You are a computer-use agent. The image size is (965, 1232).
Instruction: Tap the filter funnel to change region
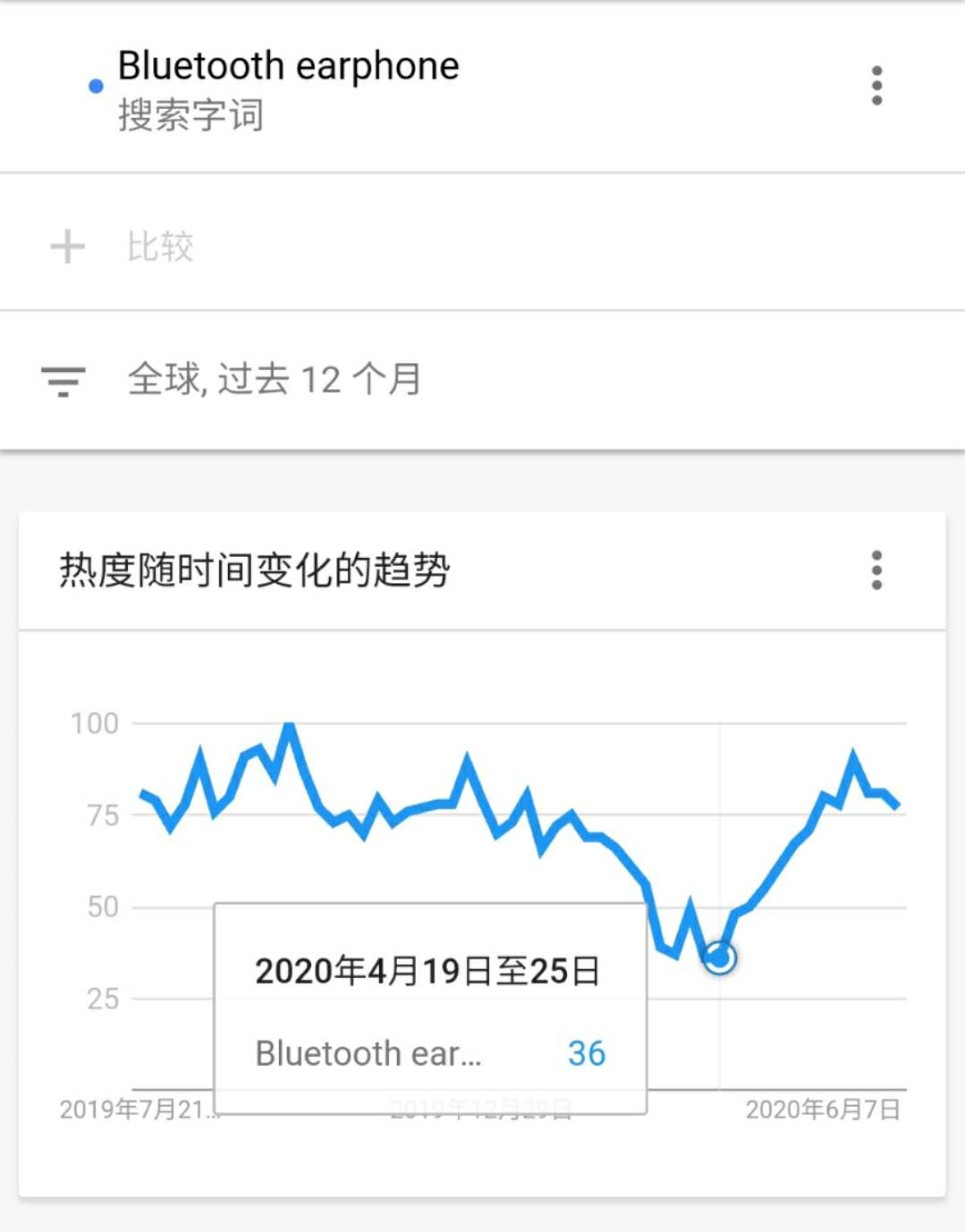point(63,379)
